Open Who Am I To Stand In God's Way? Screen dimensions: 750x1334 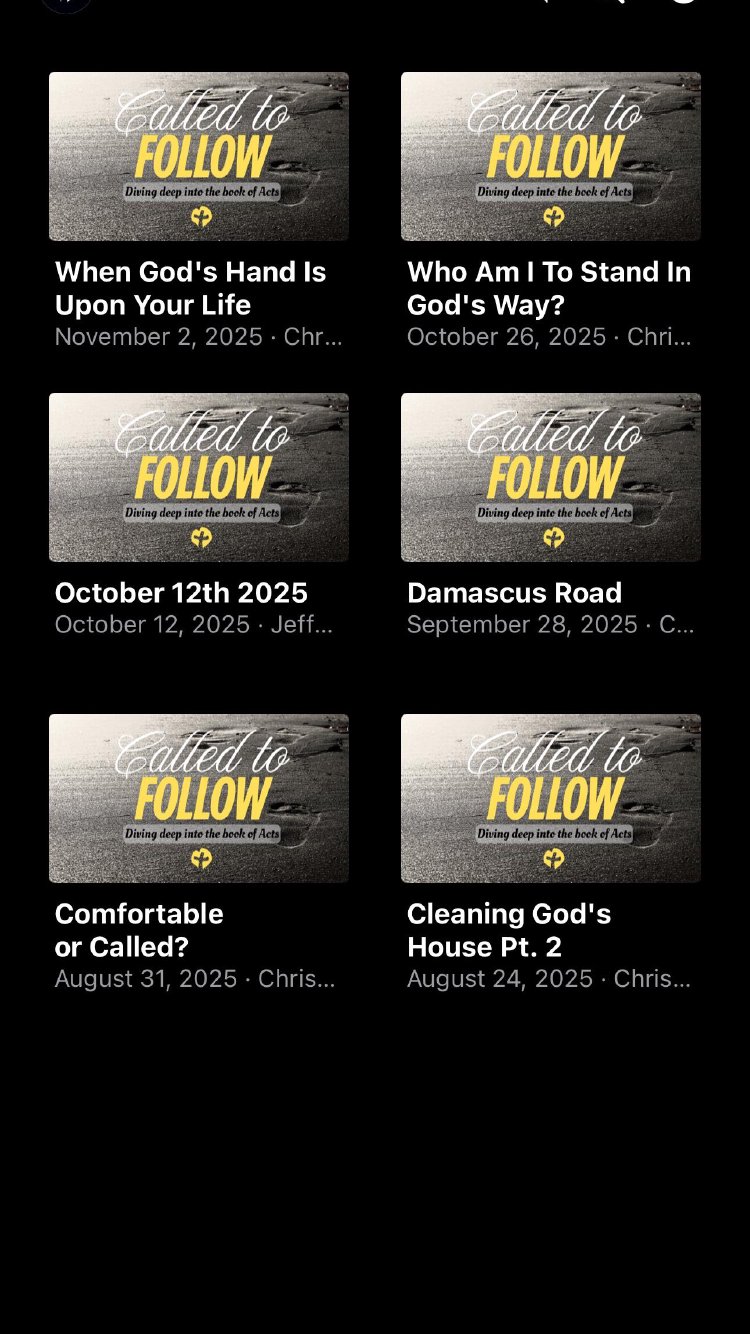click(x=551, y=157)
